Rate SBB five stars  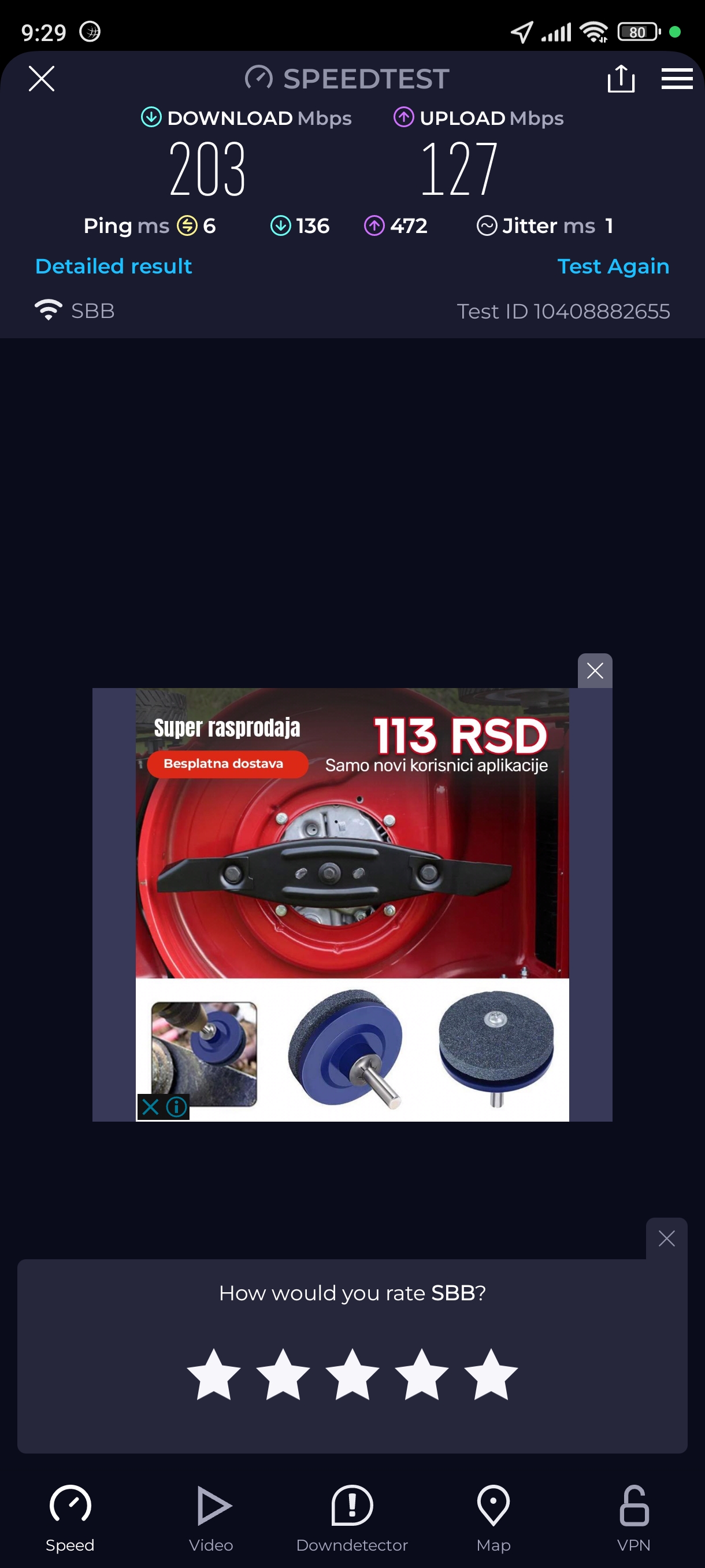click(x=491, y=1375)
